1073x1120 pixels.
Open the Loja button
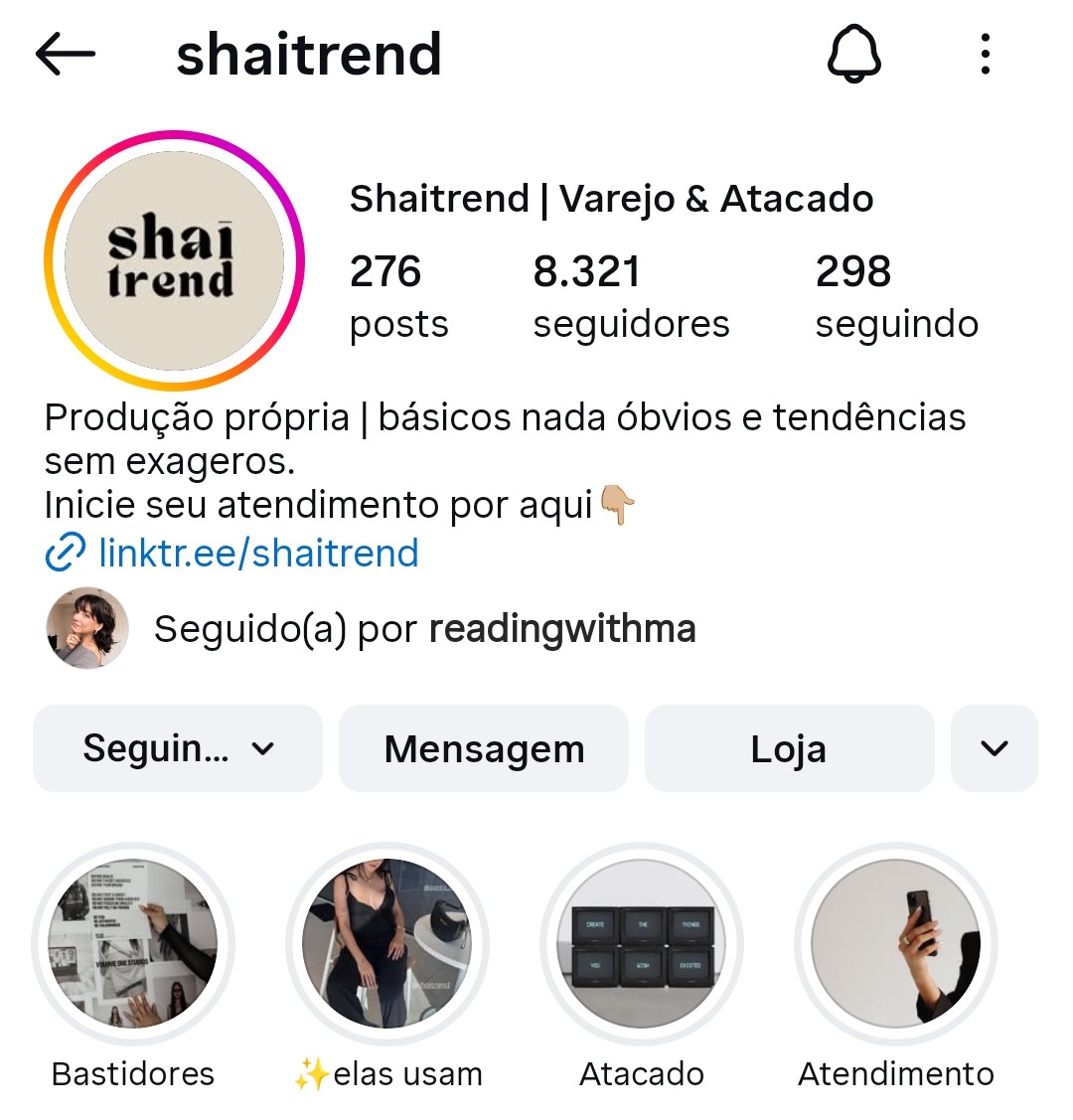pyautogui.click(x=789, y=748)
